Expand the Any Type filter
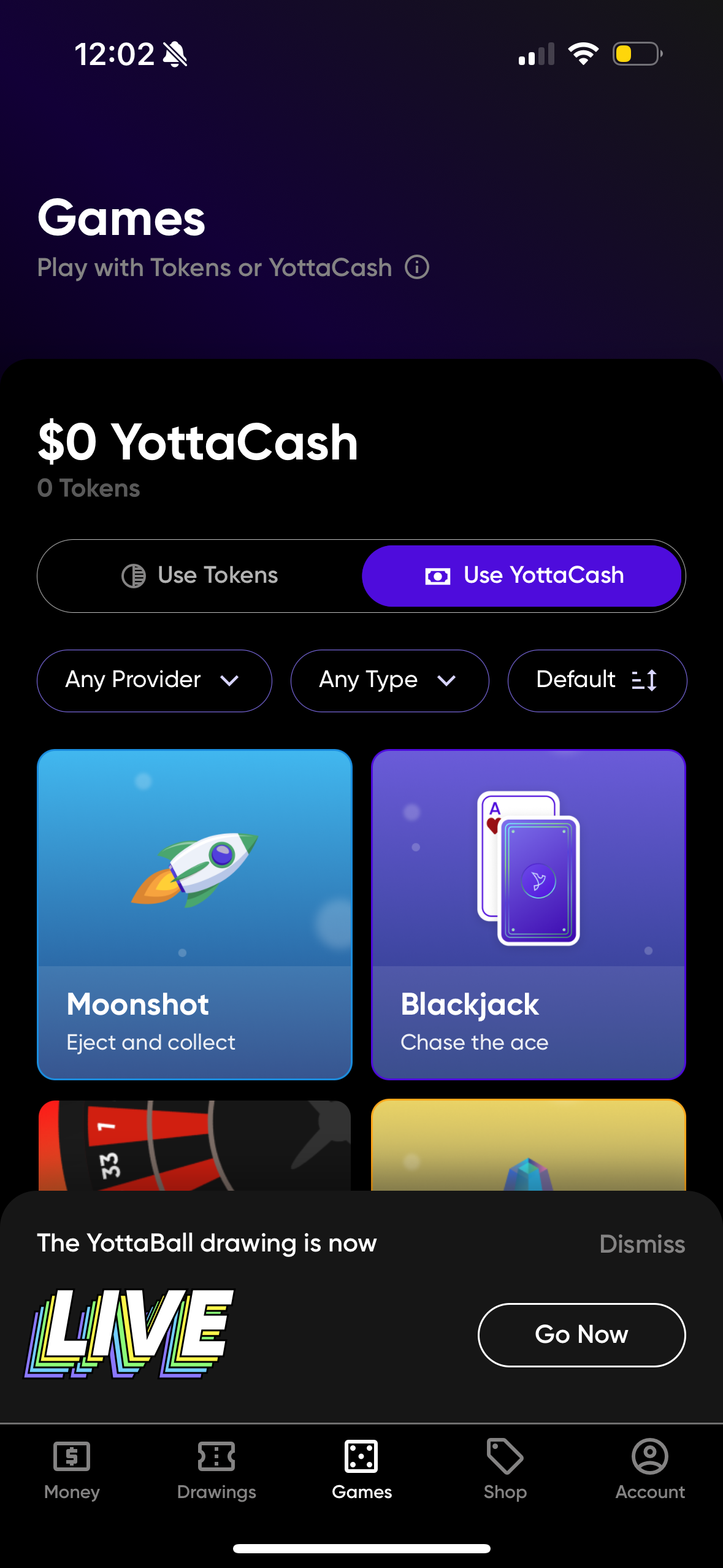Screen dimensions: 723x1568 [389, 680]
